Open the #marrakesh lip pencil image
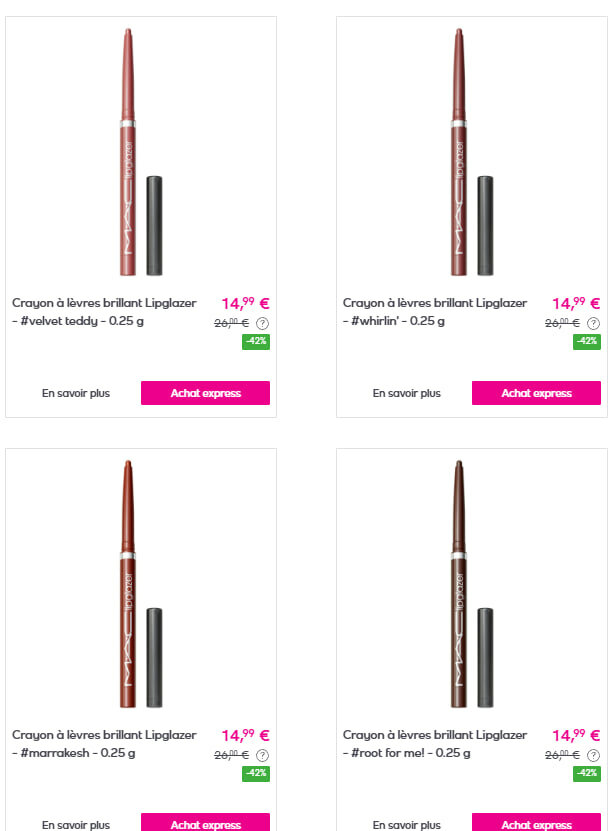This screenshot has width=611, height=831. [138, 585]
